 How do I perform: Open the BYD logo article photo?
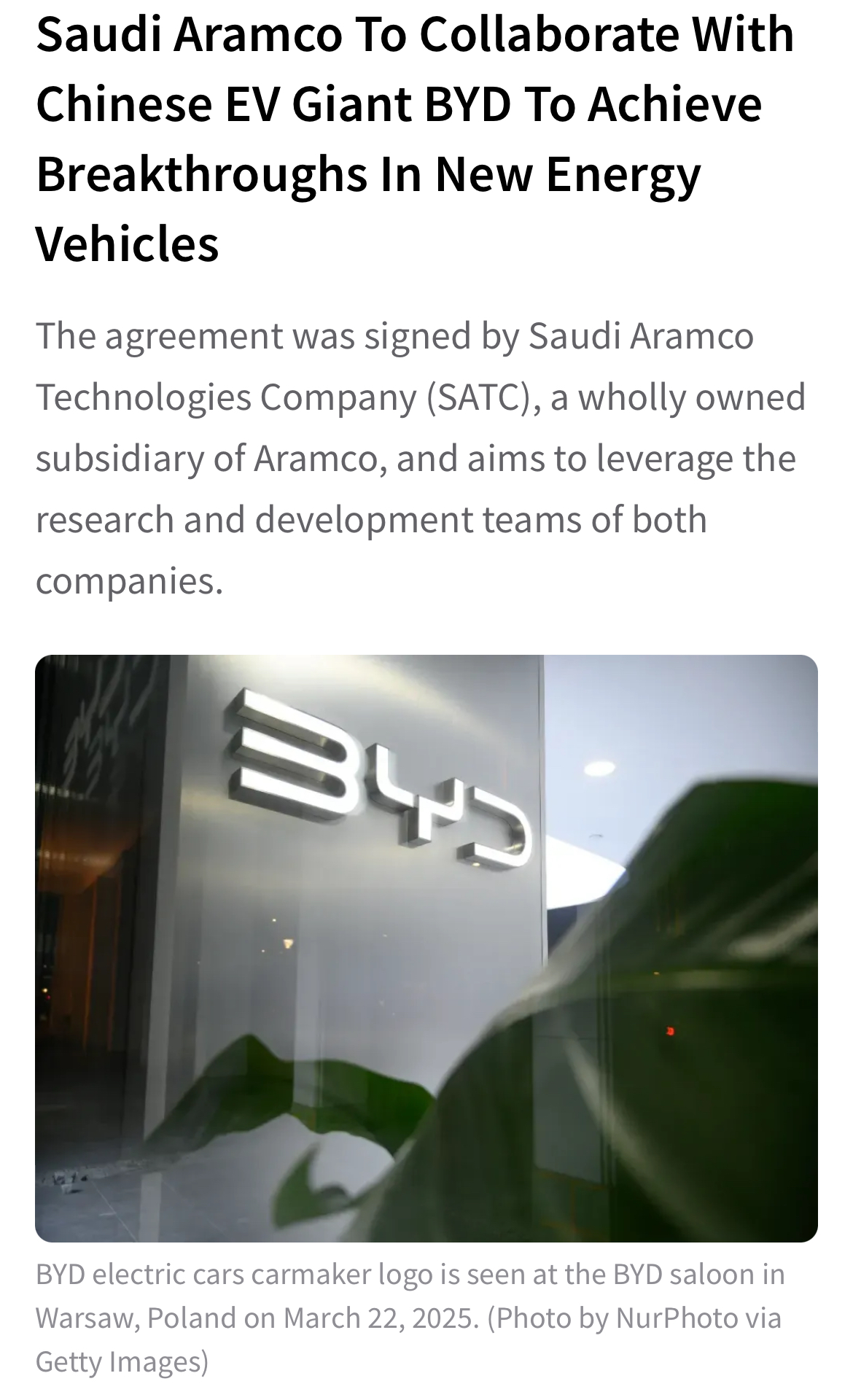[426, 948]
